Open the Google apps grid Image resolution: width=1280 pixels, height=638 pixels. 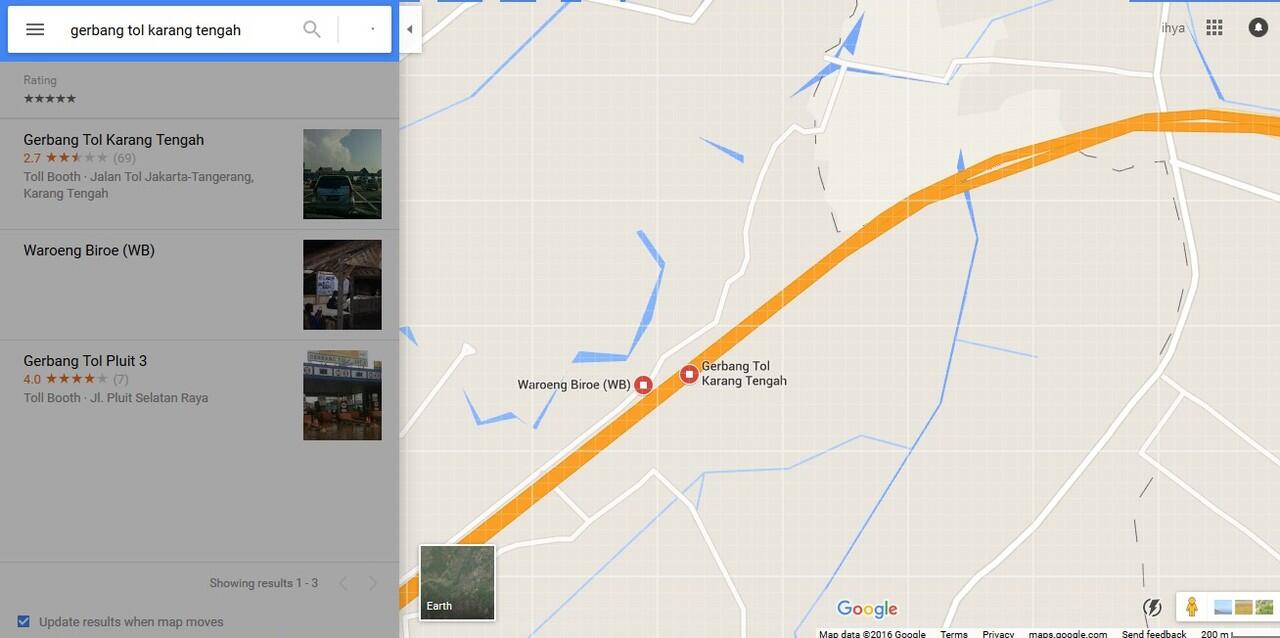coord(1214,28)
